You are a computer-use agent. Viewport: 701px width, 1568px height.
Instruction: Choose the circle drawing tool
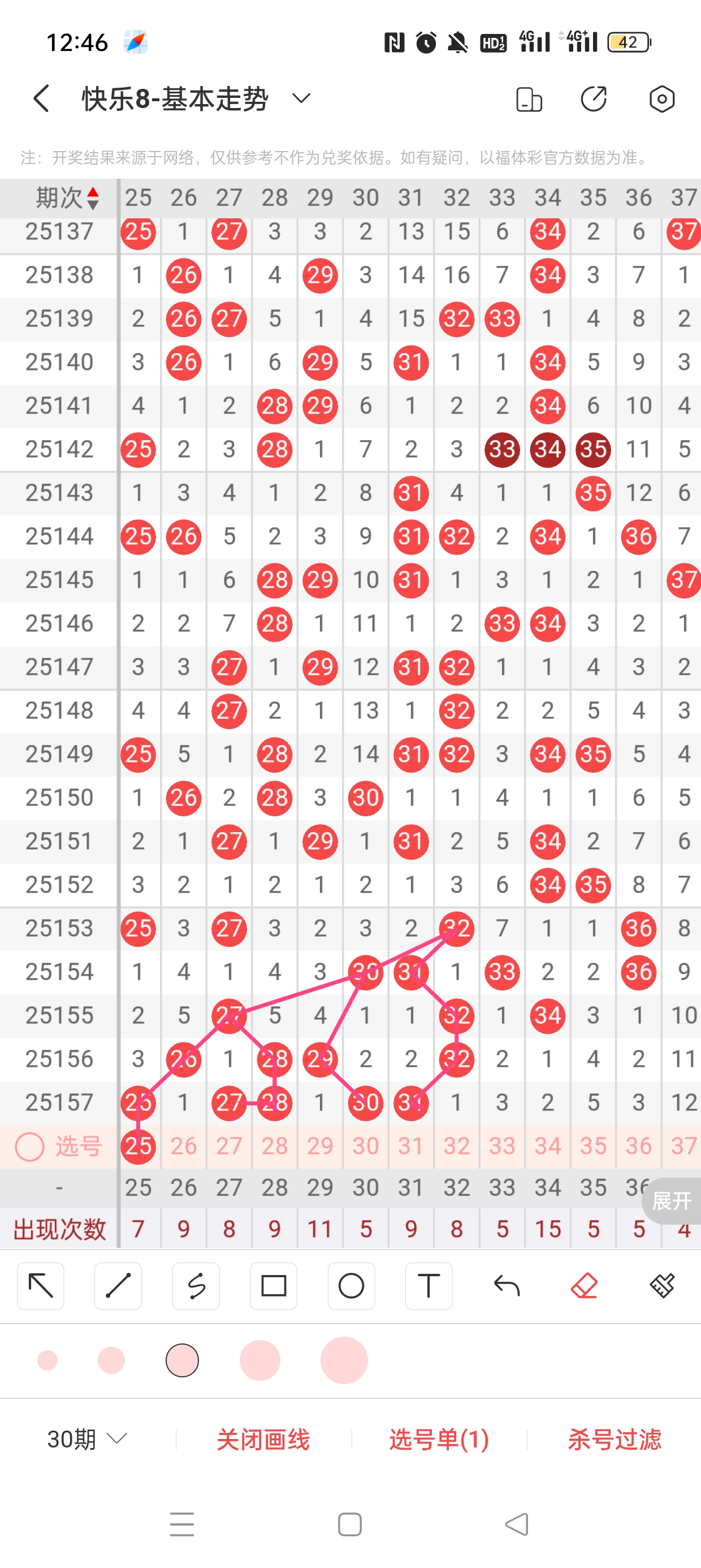[351, 1286]
